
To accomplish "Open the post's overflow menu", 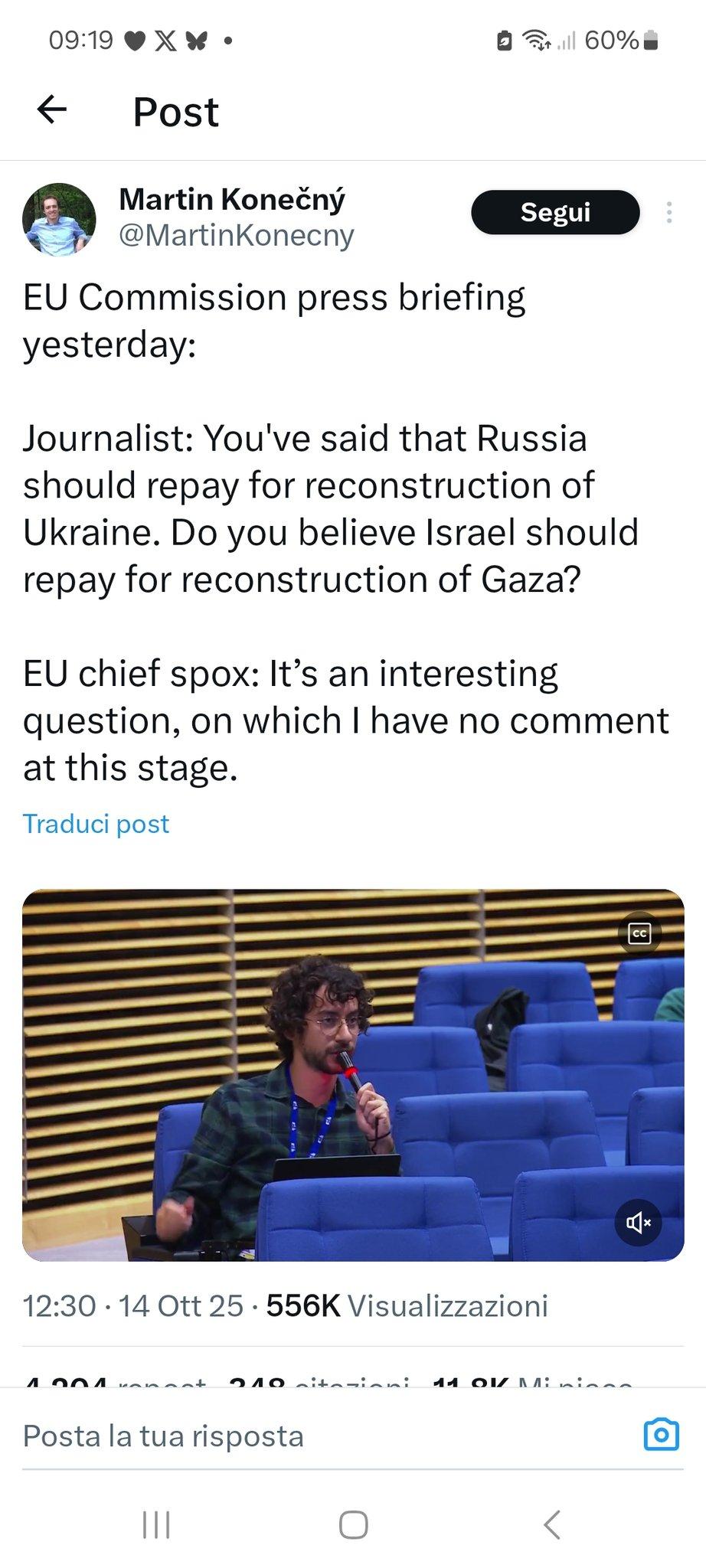I will [x=668, y=212].
